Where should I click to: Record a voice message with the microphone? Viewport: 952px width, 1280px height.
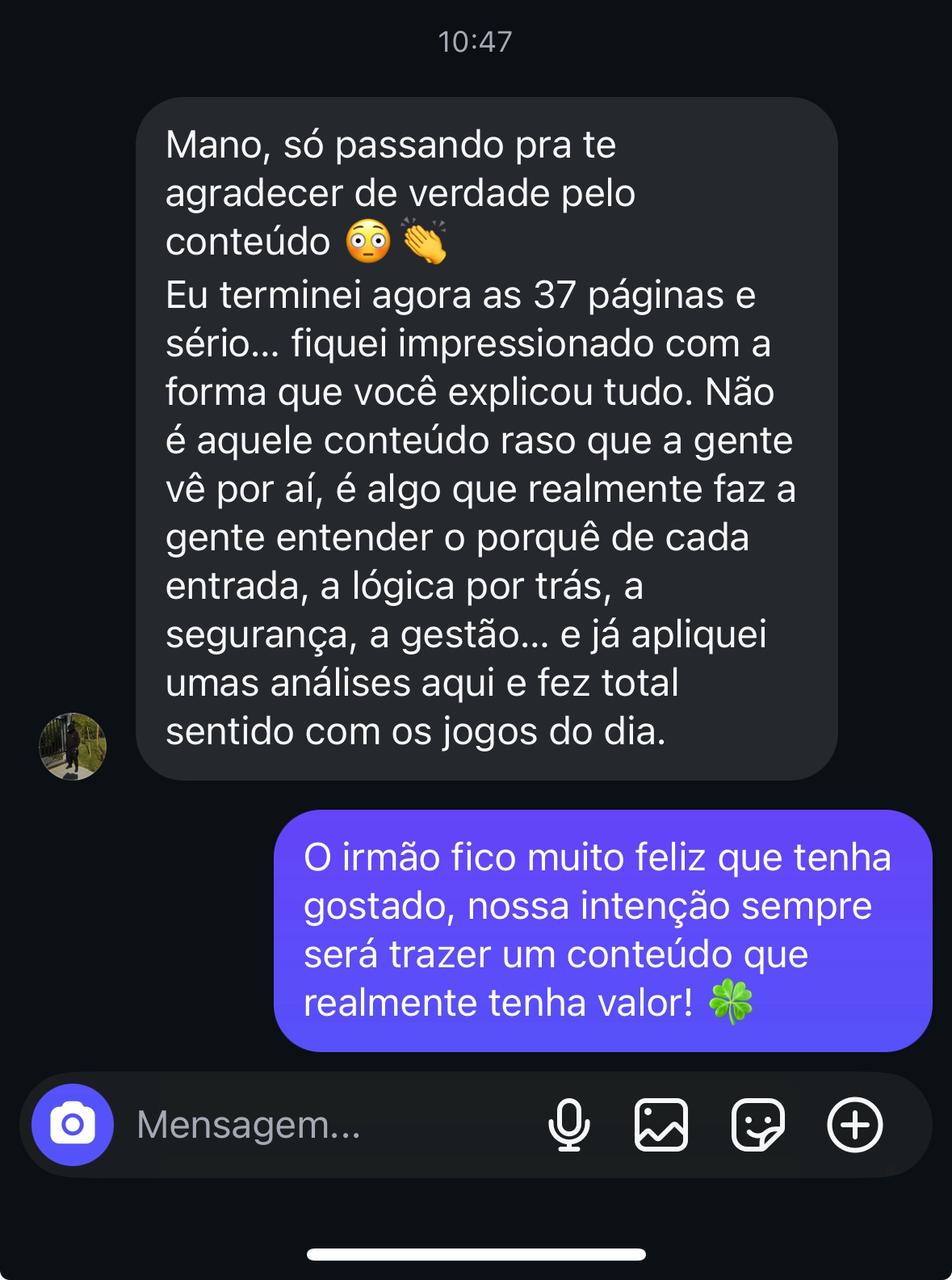click(569, 1125)
